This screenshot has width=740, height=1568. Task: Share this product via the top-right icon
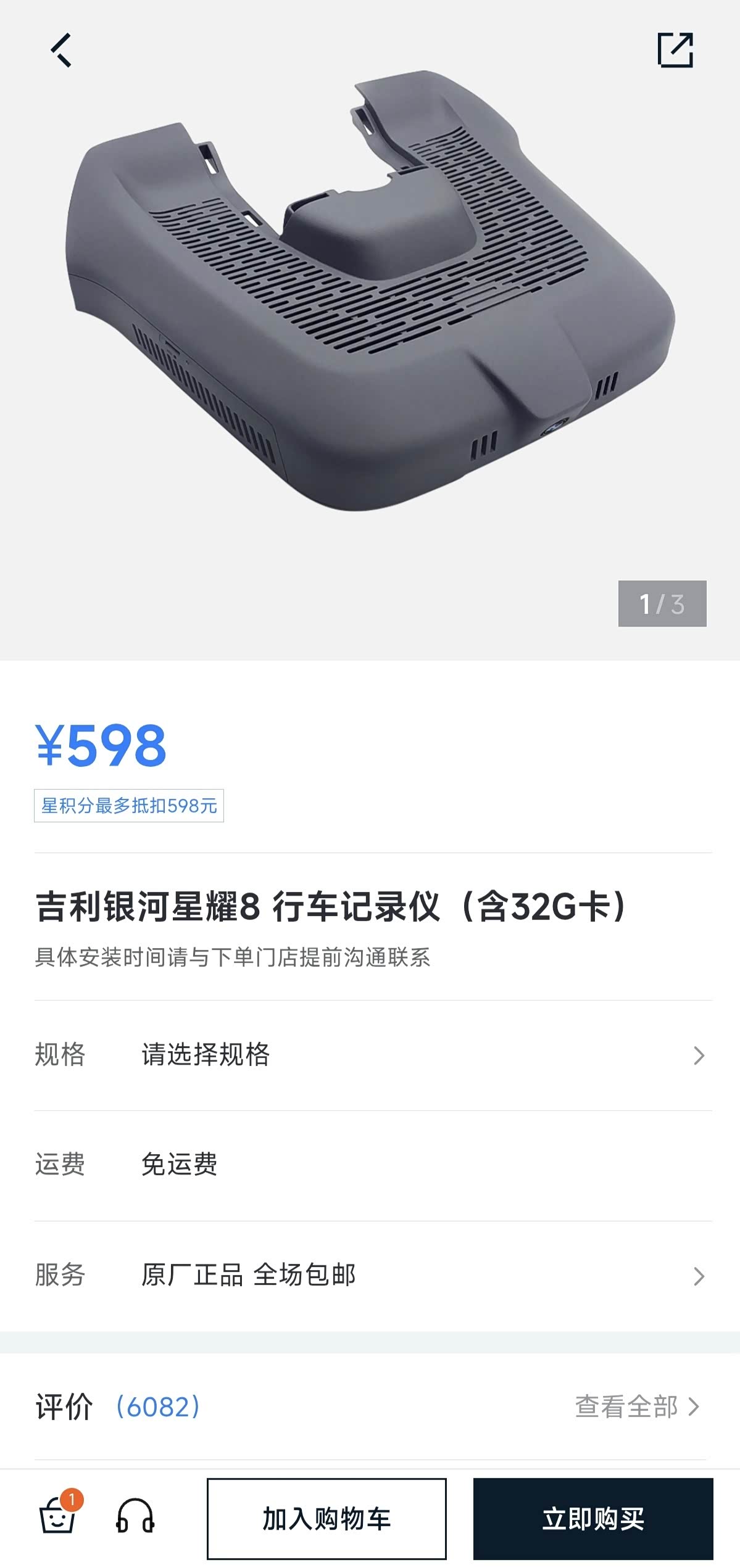[675, 50]
